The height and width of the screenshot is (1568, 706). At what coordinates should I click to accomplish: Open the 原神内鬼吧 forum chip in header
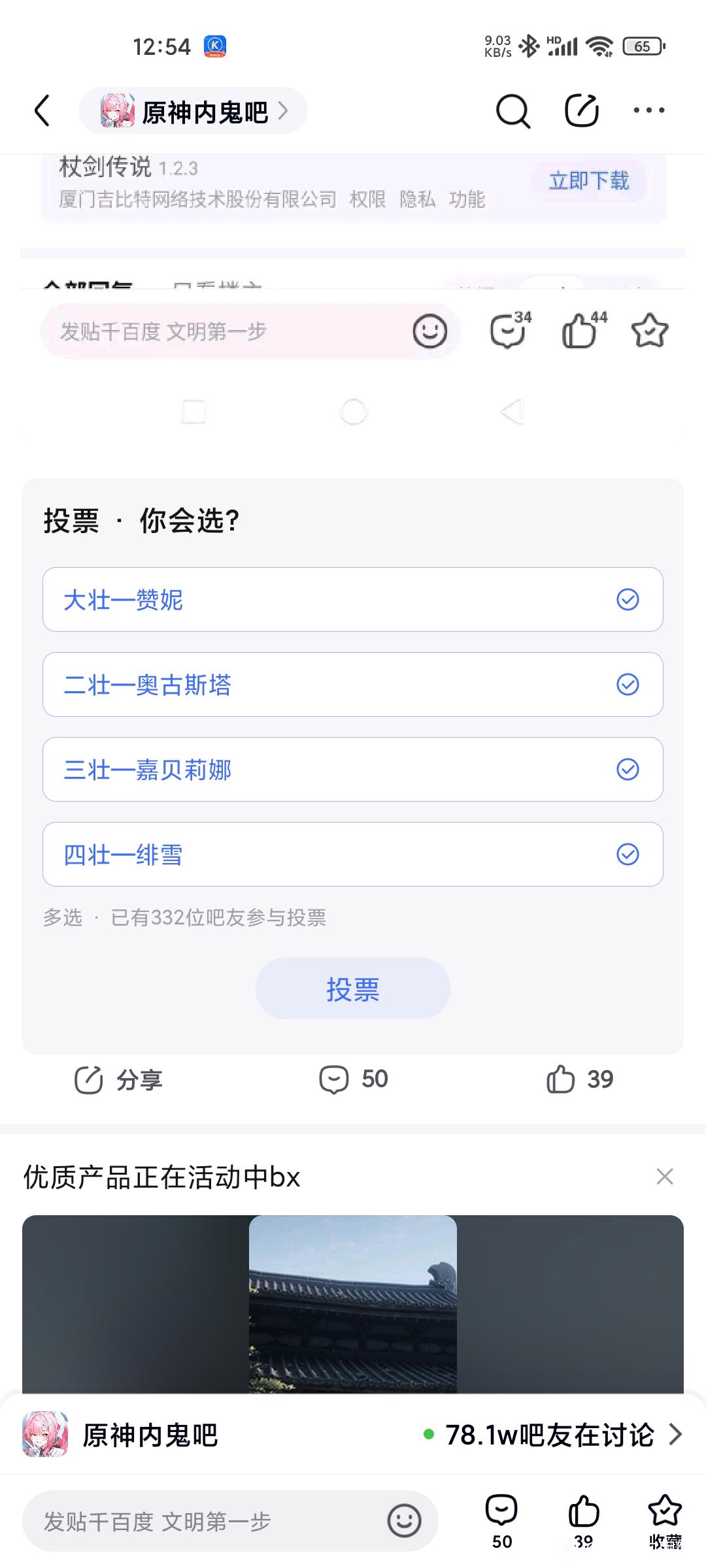click(x=193, y=111)
